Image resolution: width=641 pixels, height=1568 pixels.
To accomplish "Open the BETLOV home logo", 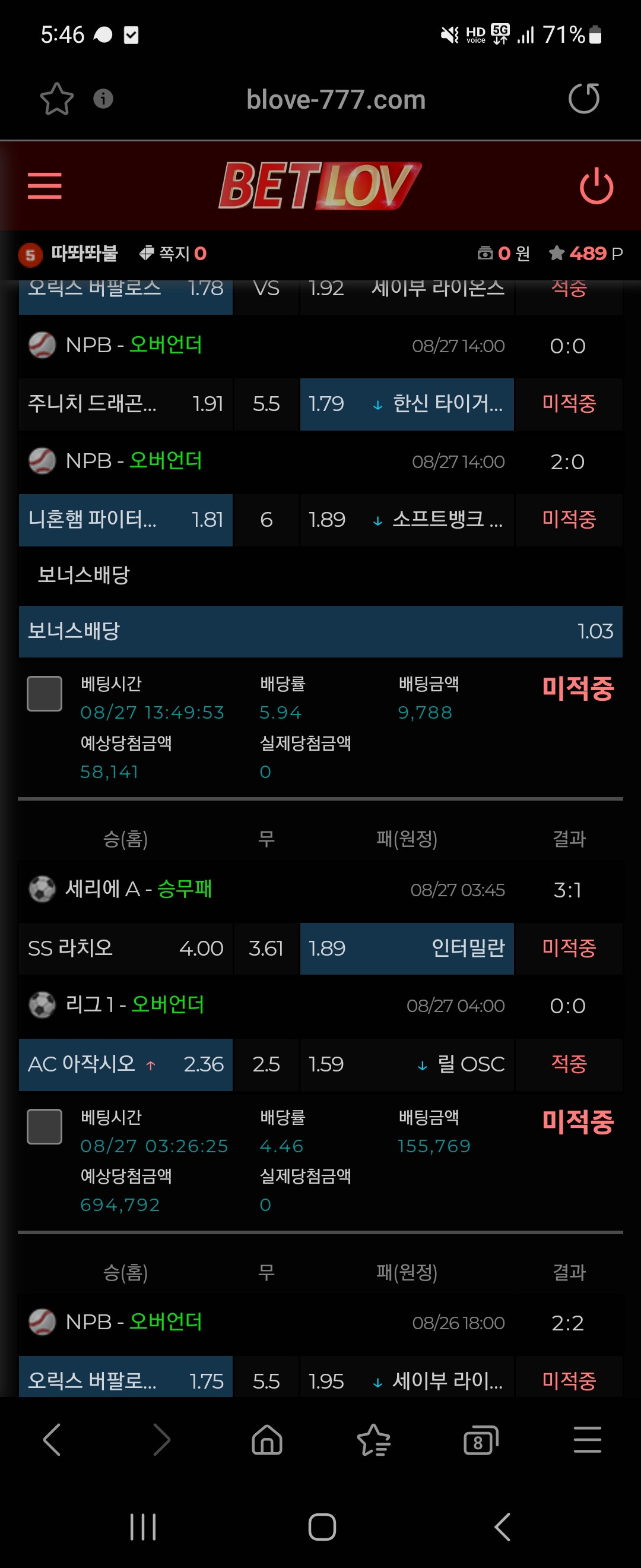I will pyautogui.click(x=320, y=186).
